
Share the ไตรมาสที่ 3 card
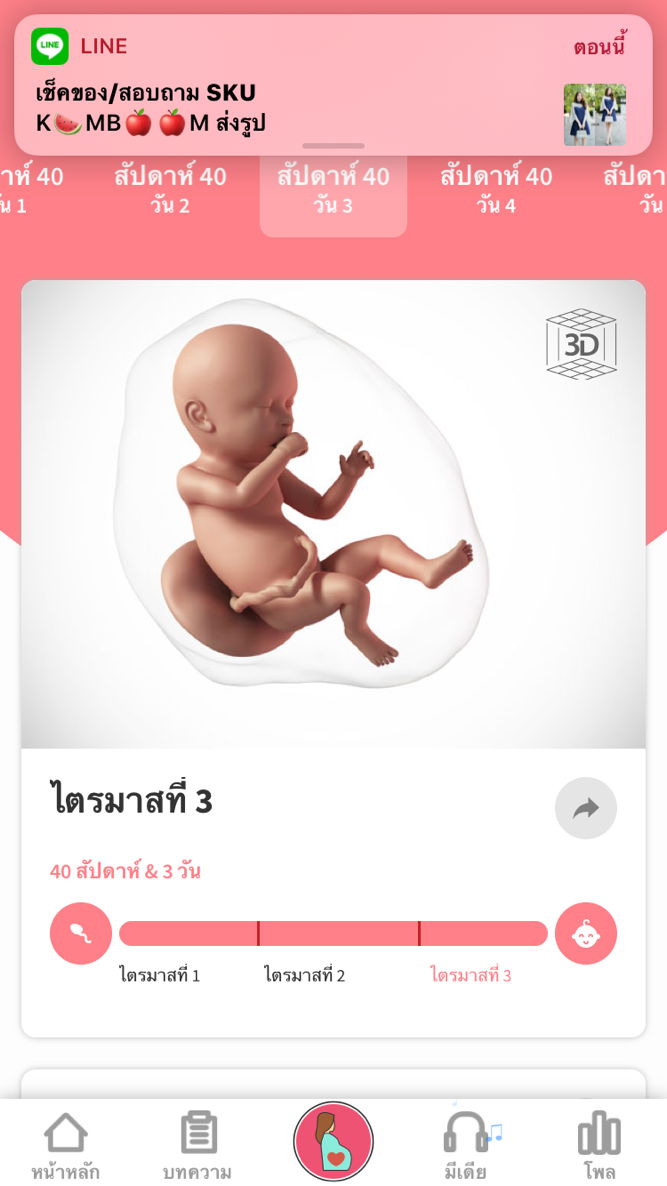[x=585, y=808]
